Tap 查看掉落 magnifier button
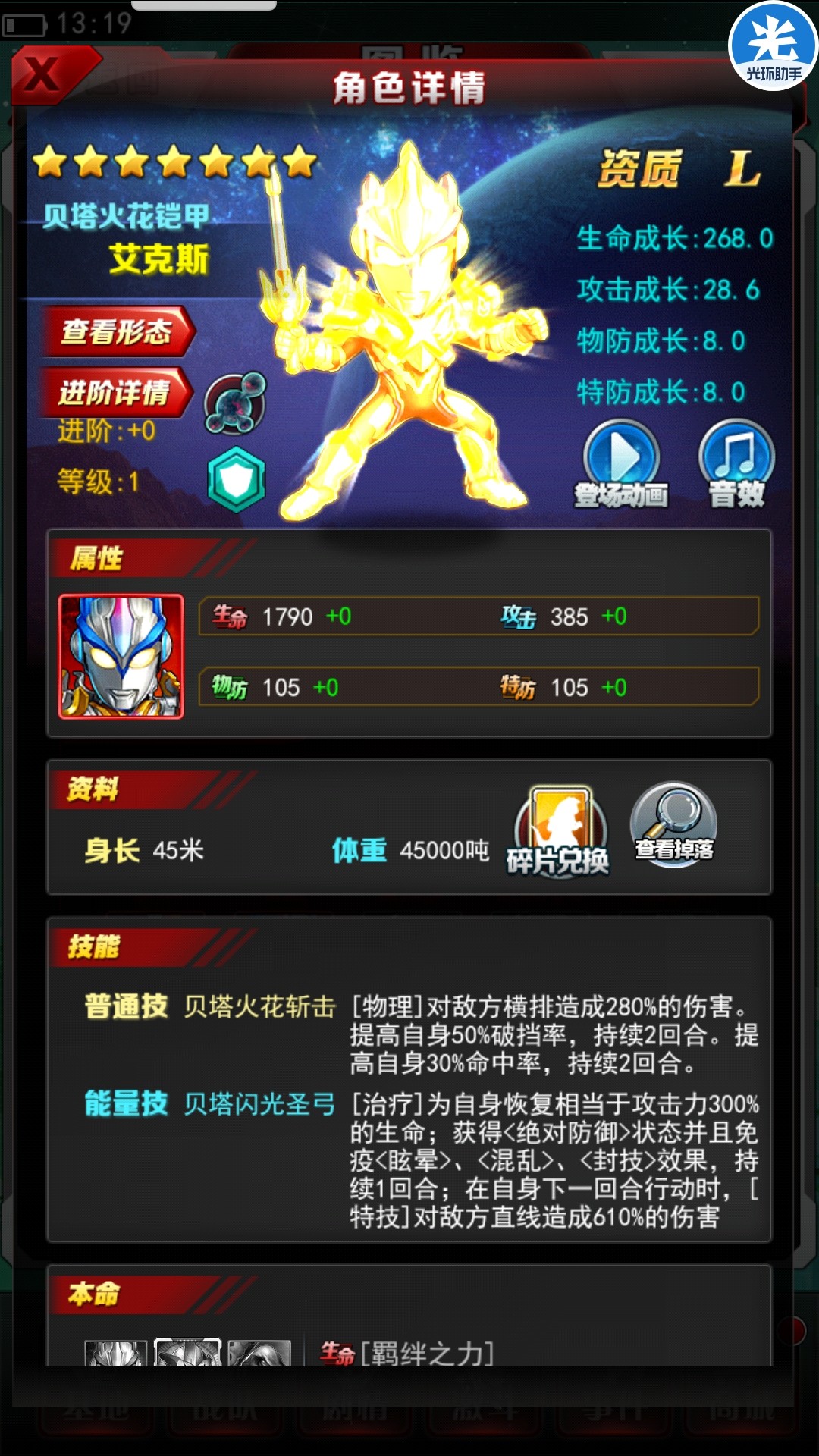Image resolution: width=819 pixels, height=1456 pixels. click(x=674, y=825)
